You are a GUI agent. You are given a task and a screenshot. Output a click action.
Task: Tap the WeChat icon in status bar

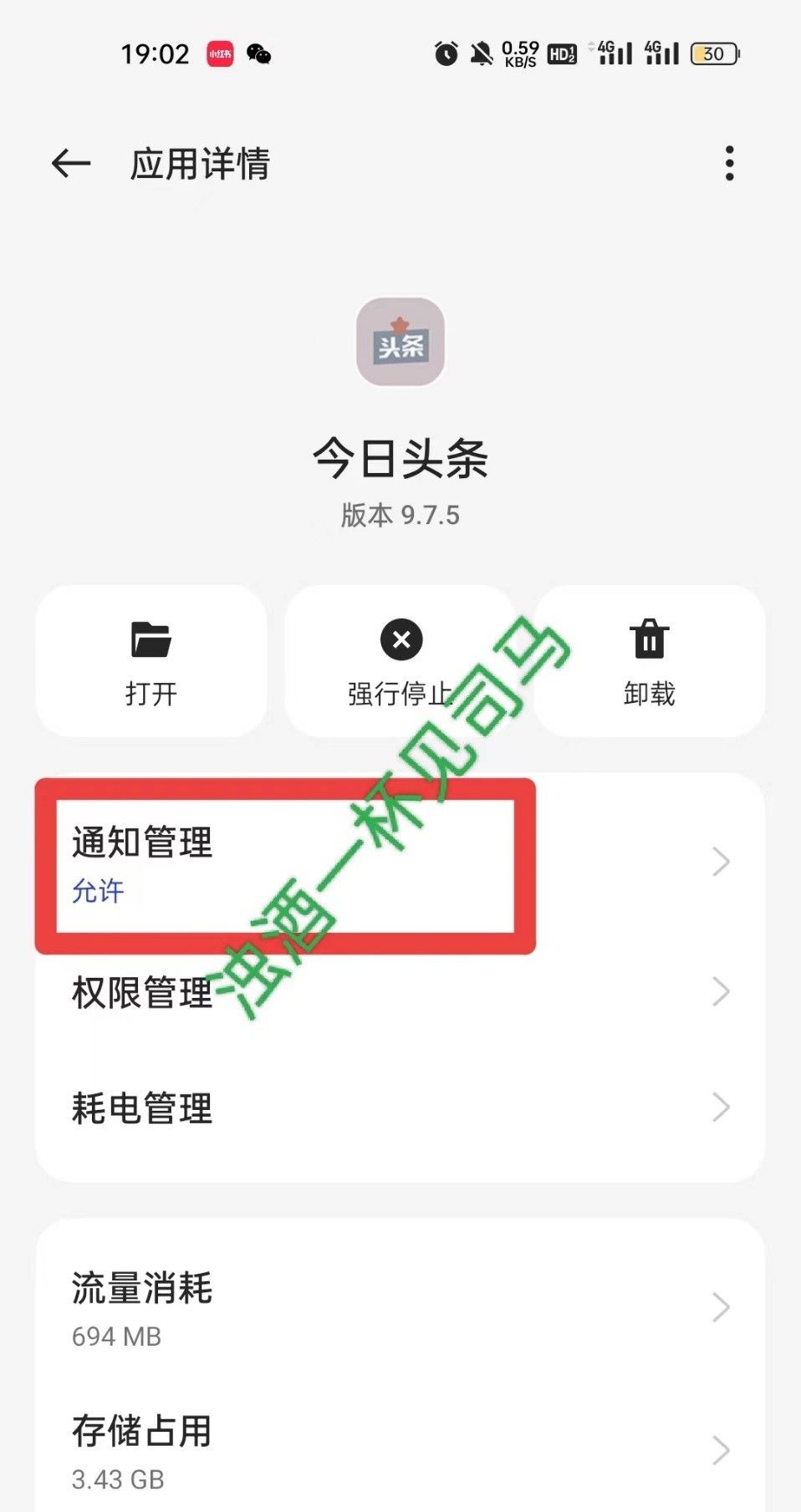(x=259, y=53)
